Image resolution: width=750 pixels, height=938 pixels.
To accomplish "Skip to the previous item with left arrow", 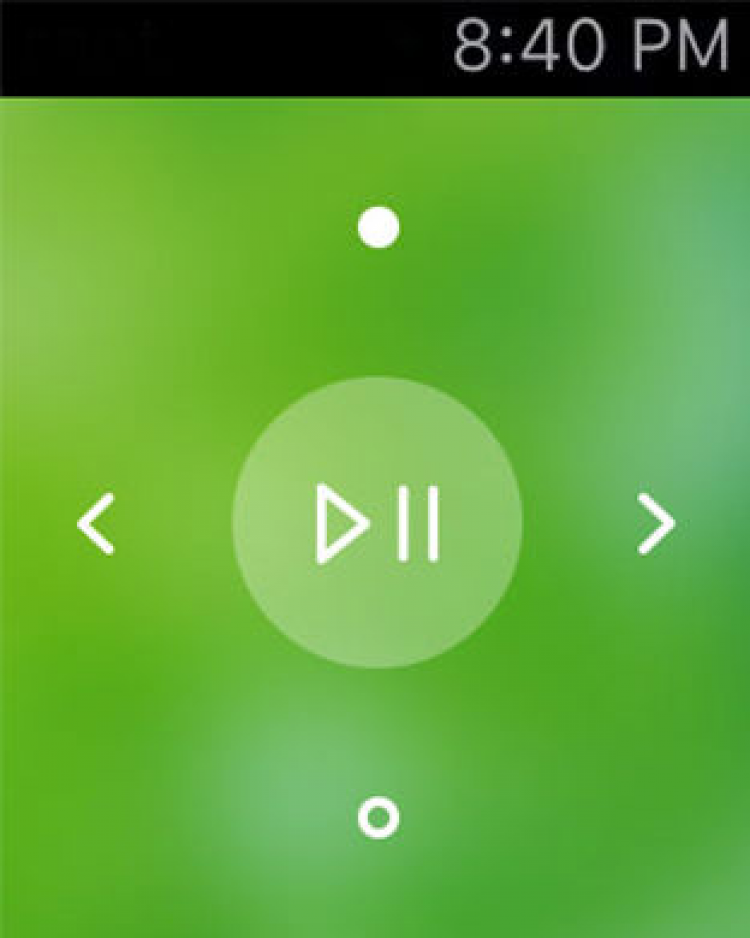I will tap(96, 523).
